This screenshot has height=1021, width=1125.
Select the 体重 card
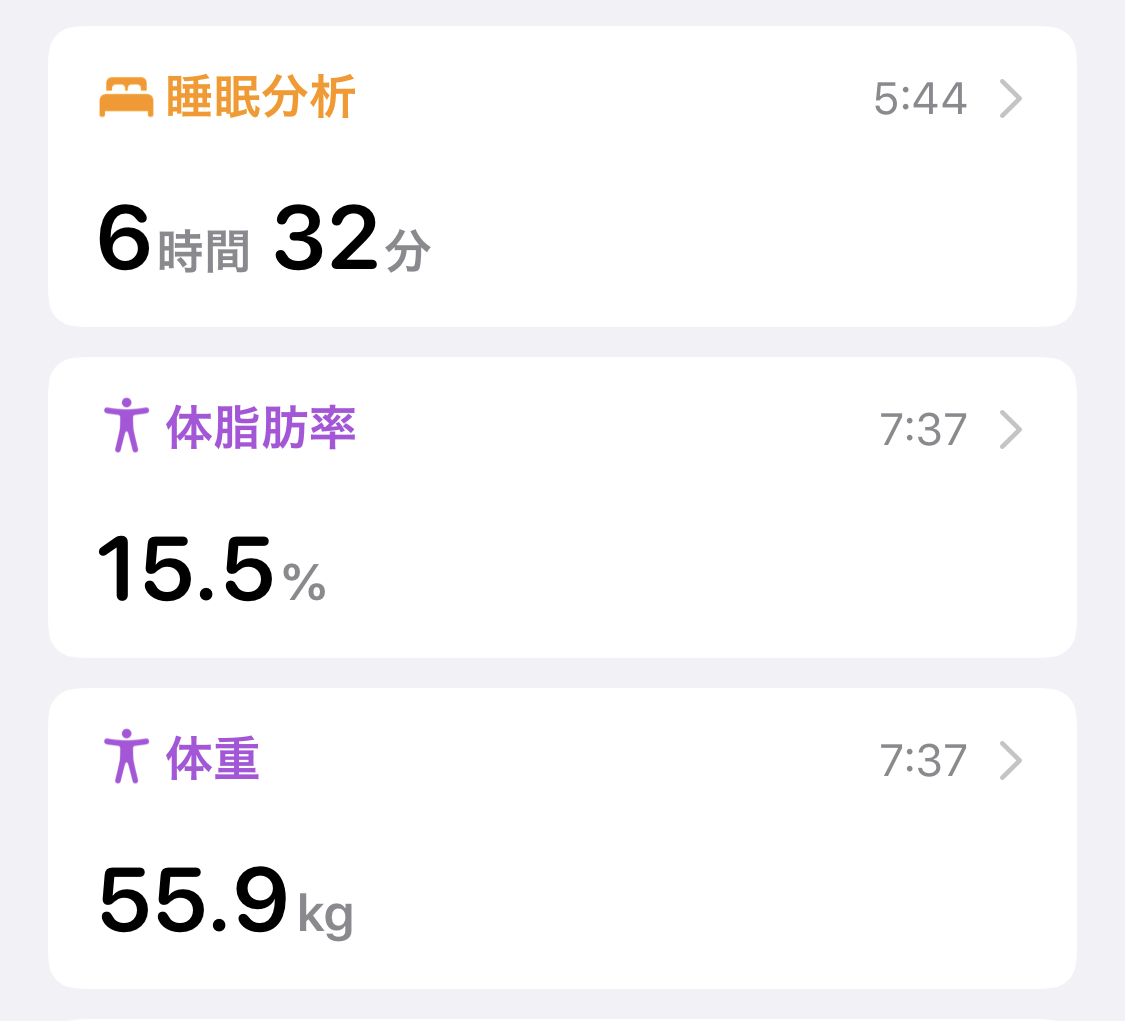pyautogui.click(x=562, y=838)
